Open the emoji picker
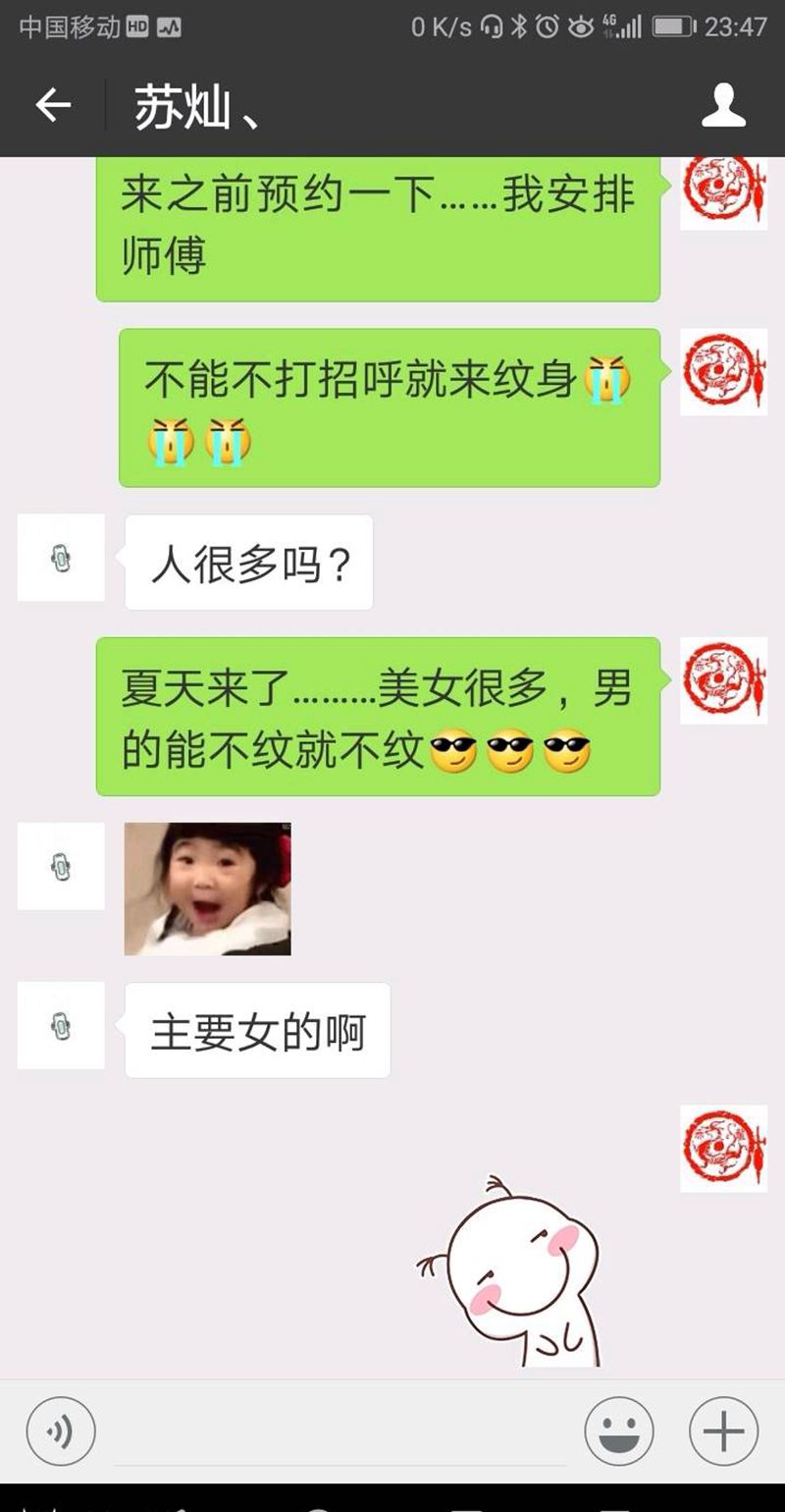785x1512 pixels. [x=619, y=1431]
